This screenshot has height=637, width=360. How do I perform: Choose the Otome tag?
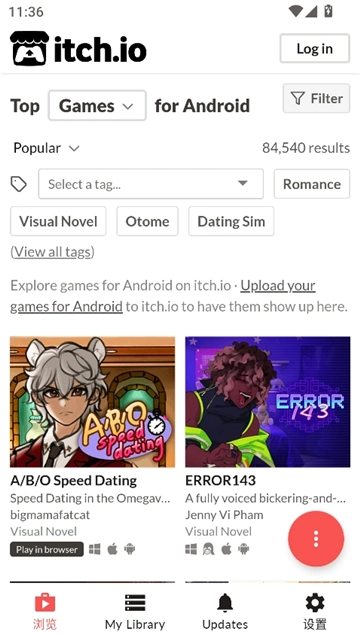(147, 221)
